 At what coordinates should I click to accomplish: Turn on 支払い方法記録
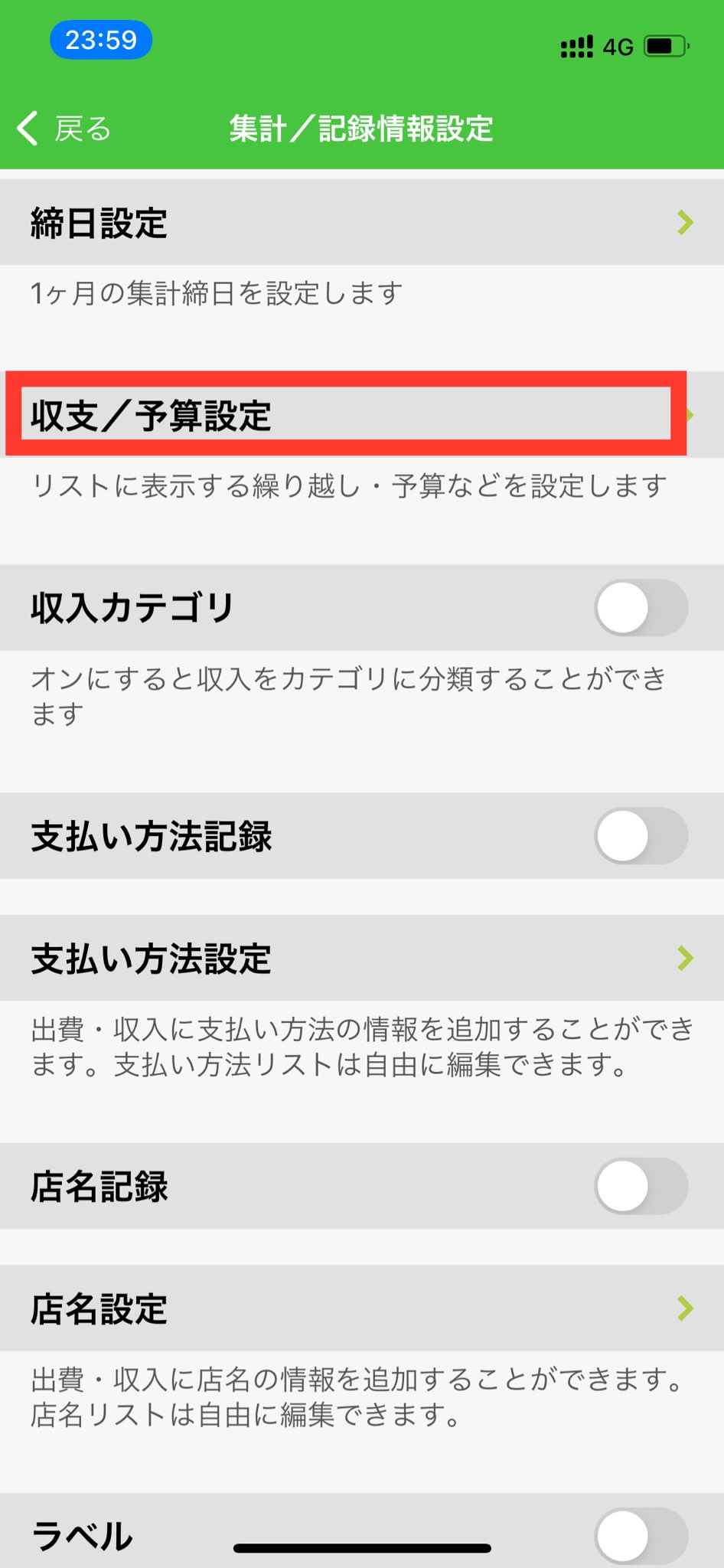pos(641,836)
